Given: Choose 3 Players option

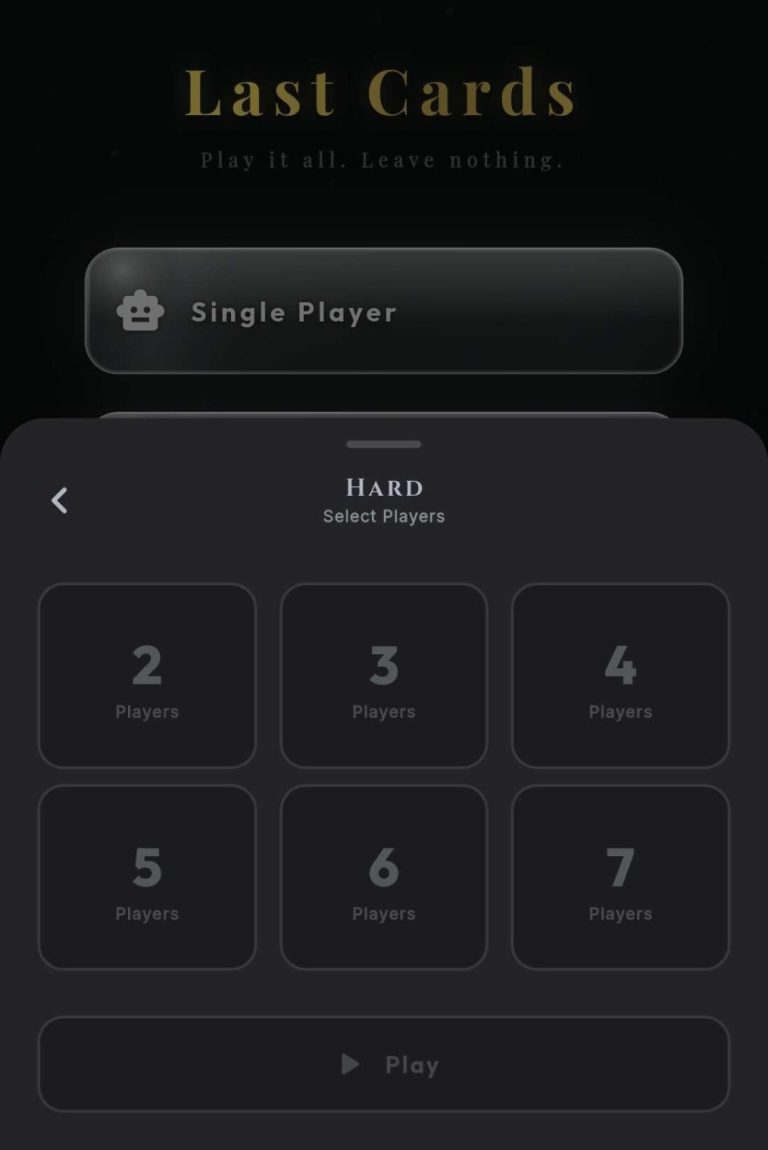Looking at the screenshot, I should click(384, 676).
